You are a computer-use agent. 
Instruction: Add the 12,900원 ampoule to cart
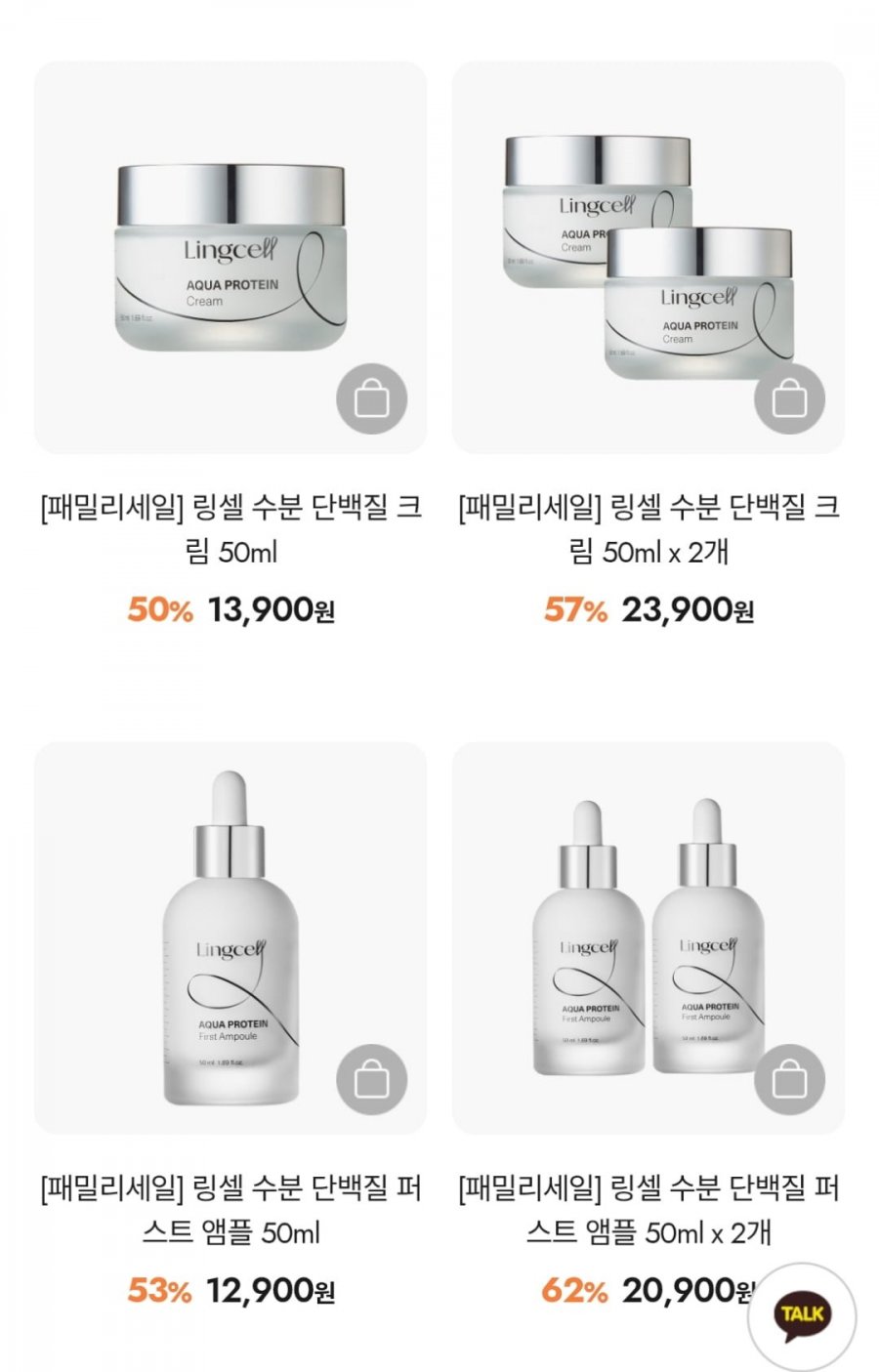pos(371,1080)
